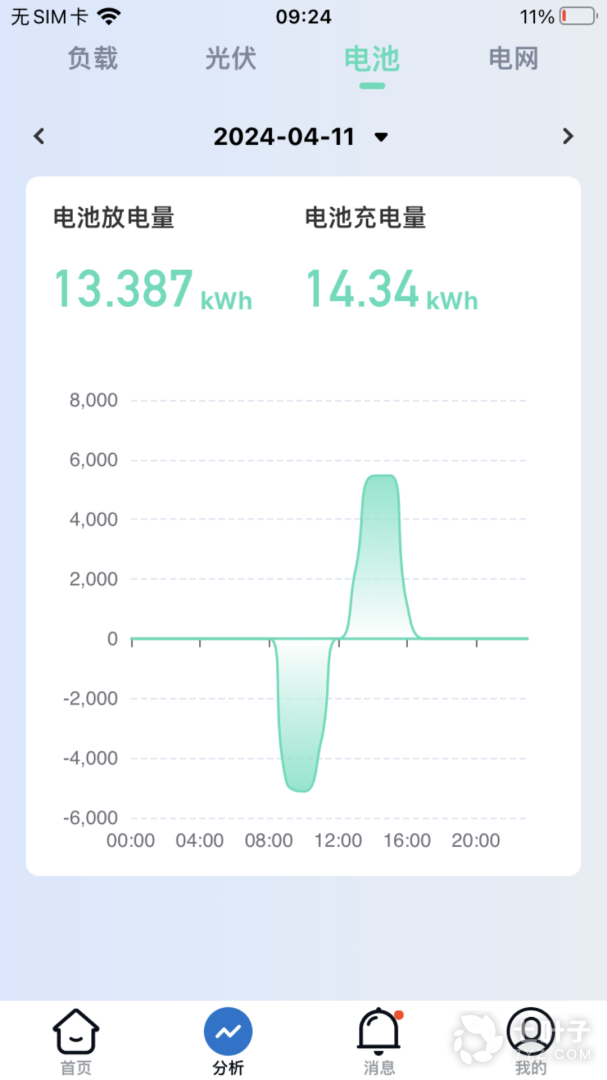Go to the 首页 home tab

[x=76, y=1041]
